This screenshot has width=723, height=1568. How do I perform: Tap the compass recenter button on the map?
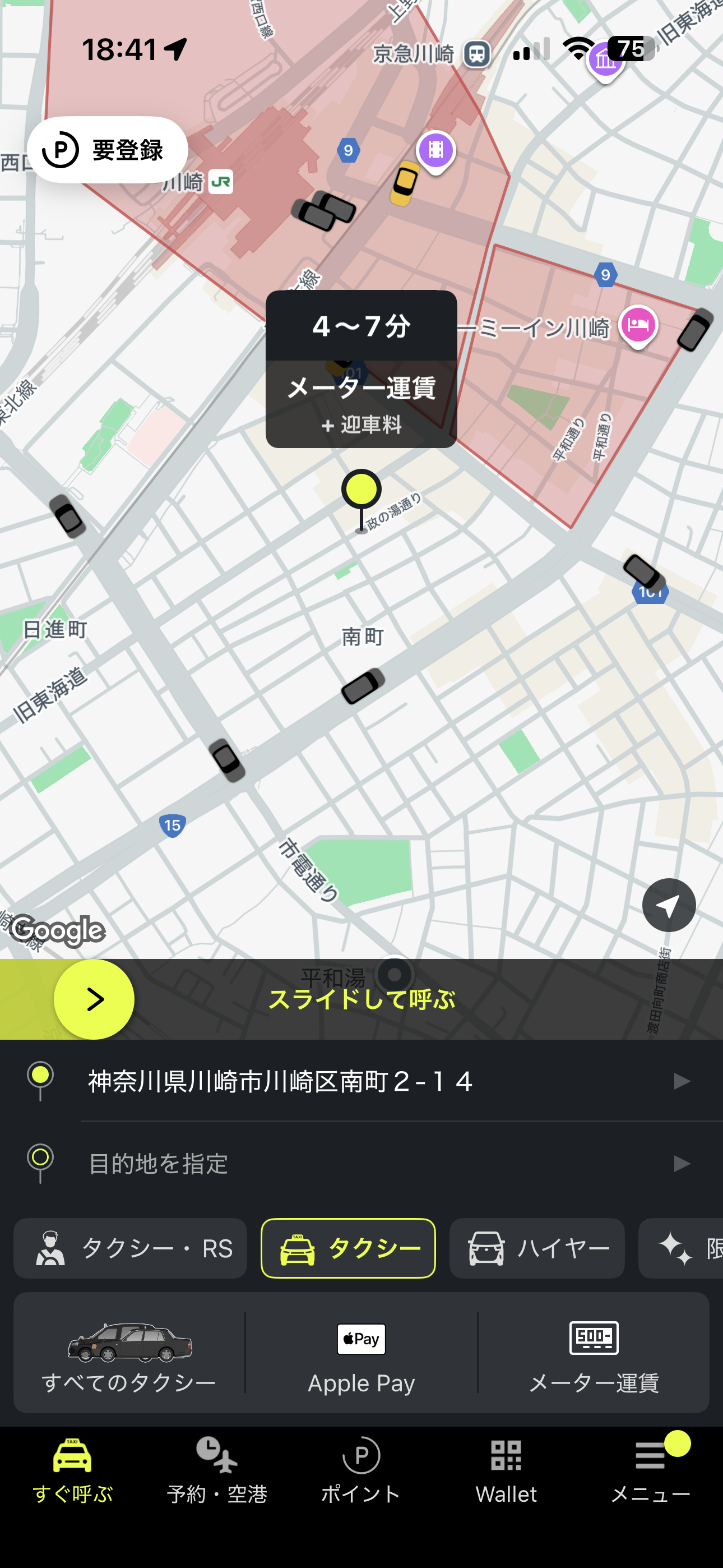(668, 905)
